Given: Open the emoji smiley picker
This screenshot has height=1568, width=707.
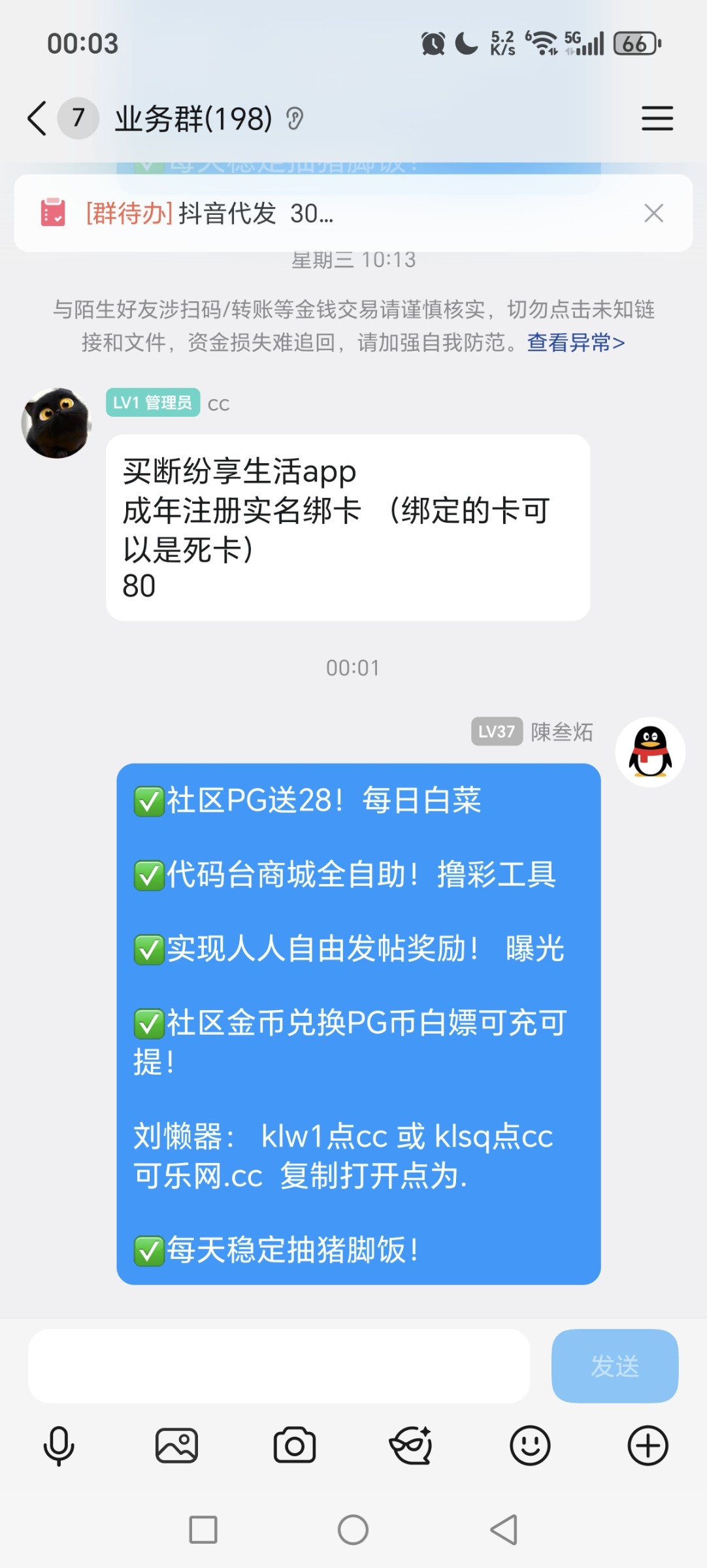Looking at the screenshot, I should click(x=530, y=1446).
